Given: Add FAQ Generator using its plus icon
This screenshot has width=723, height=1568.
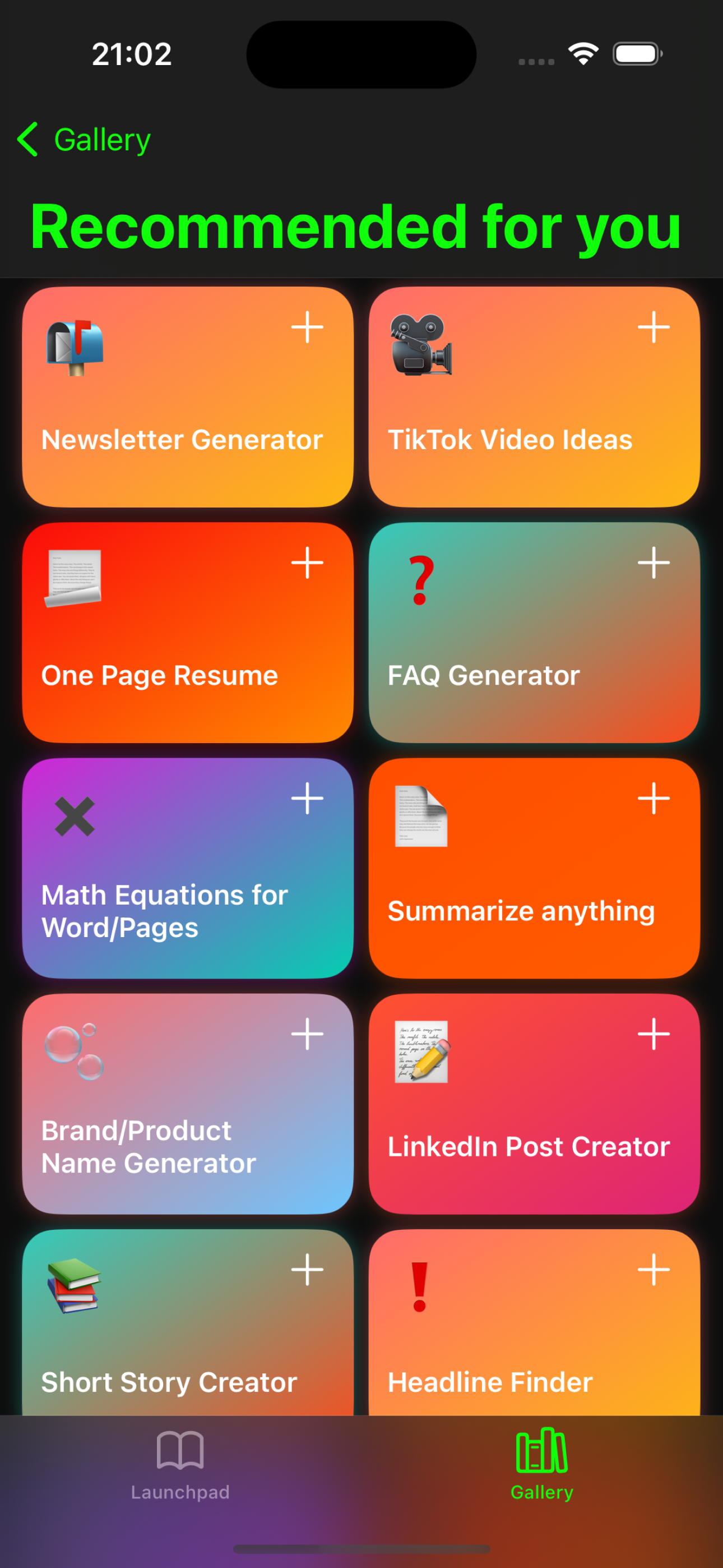Looking at the screenshot, I should [x=654, y=563].
